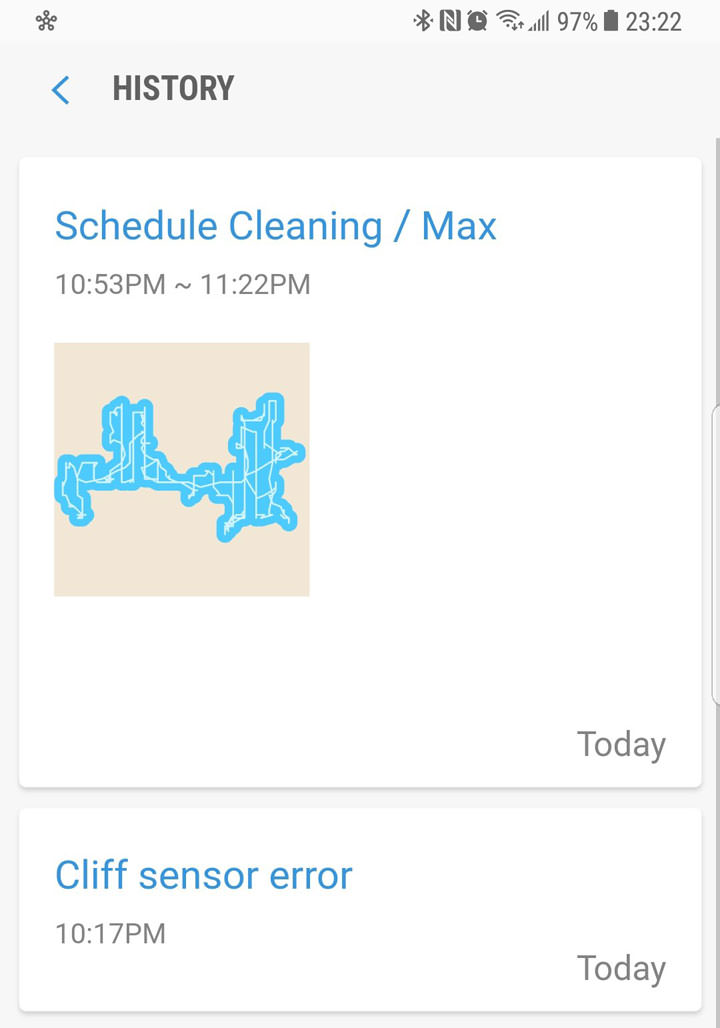720x1028 pixels.
Task: Tap the back arrow to leave History
Action: (x=60, y=89)
